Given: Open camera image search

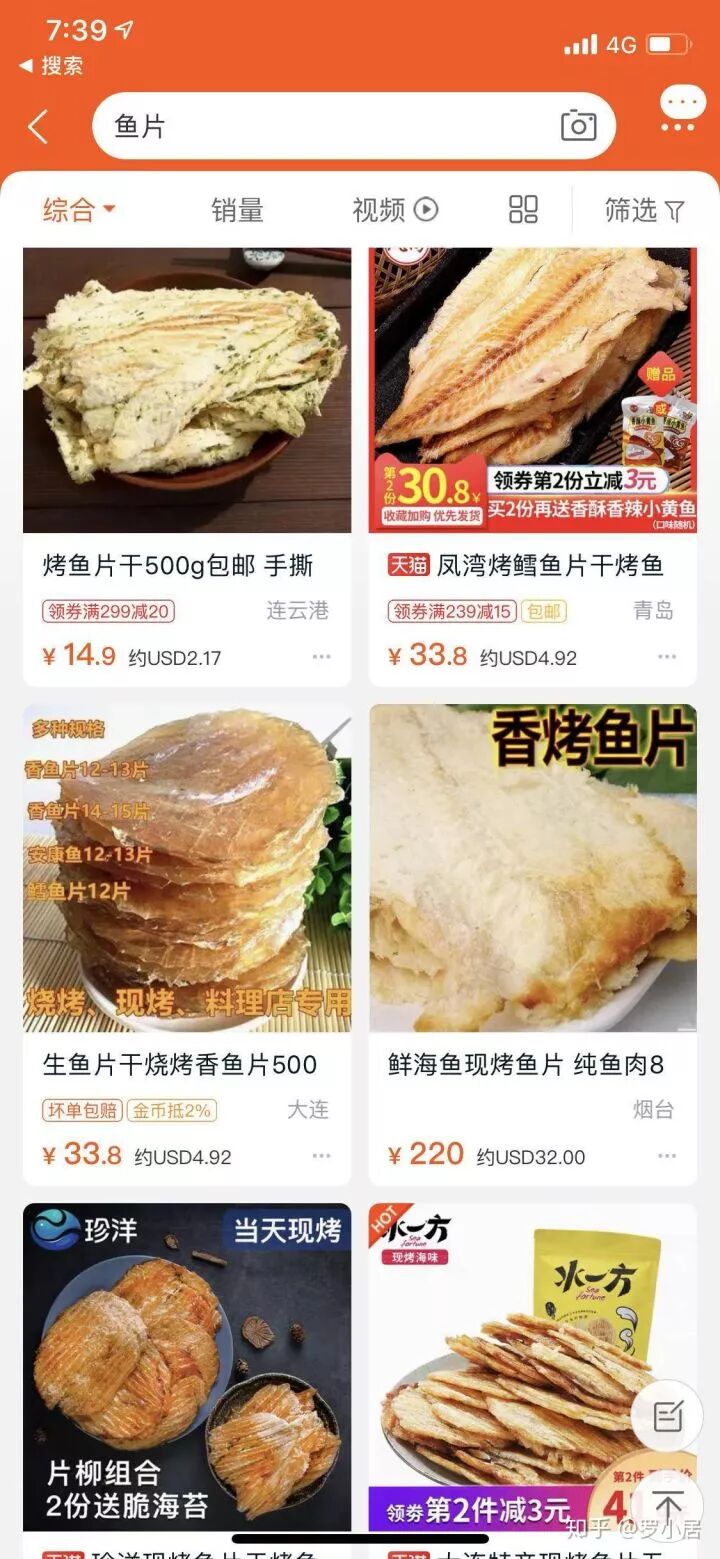Looking at the screenshot, I should (578, 126).
